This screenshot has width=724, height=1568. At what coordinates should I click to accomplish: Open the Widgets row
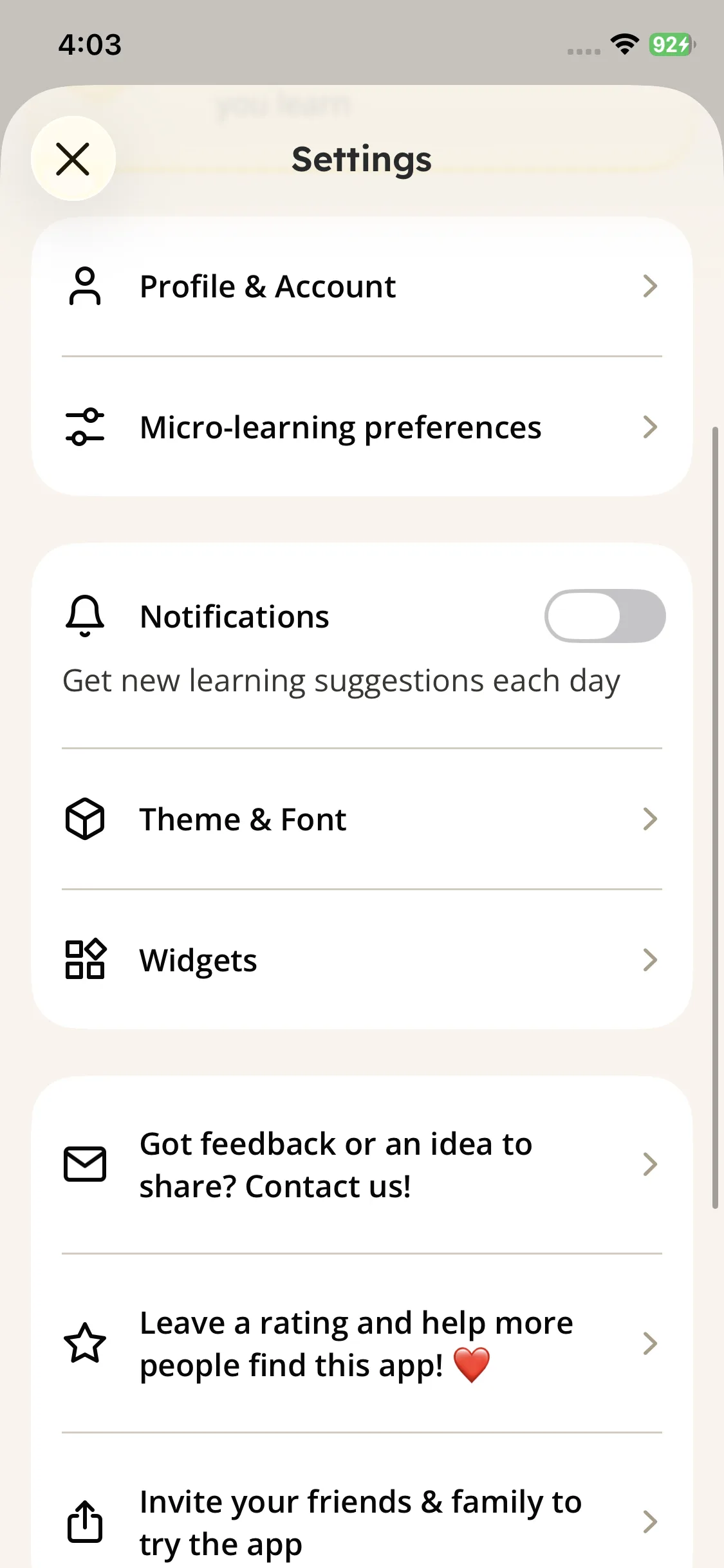pyautogui.click(x=362, y=960)
